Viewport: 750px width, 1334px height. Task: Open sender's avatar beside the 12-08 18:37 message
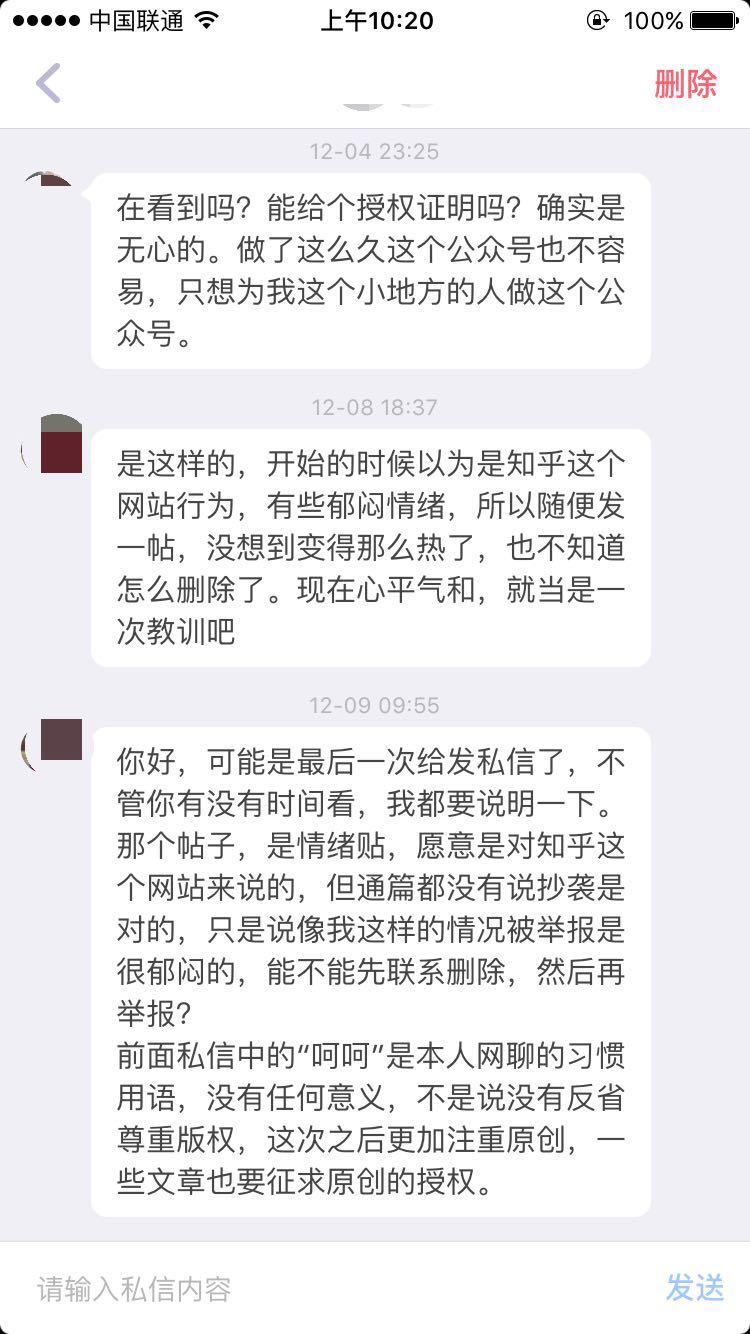(x=52, y=444)
